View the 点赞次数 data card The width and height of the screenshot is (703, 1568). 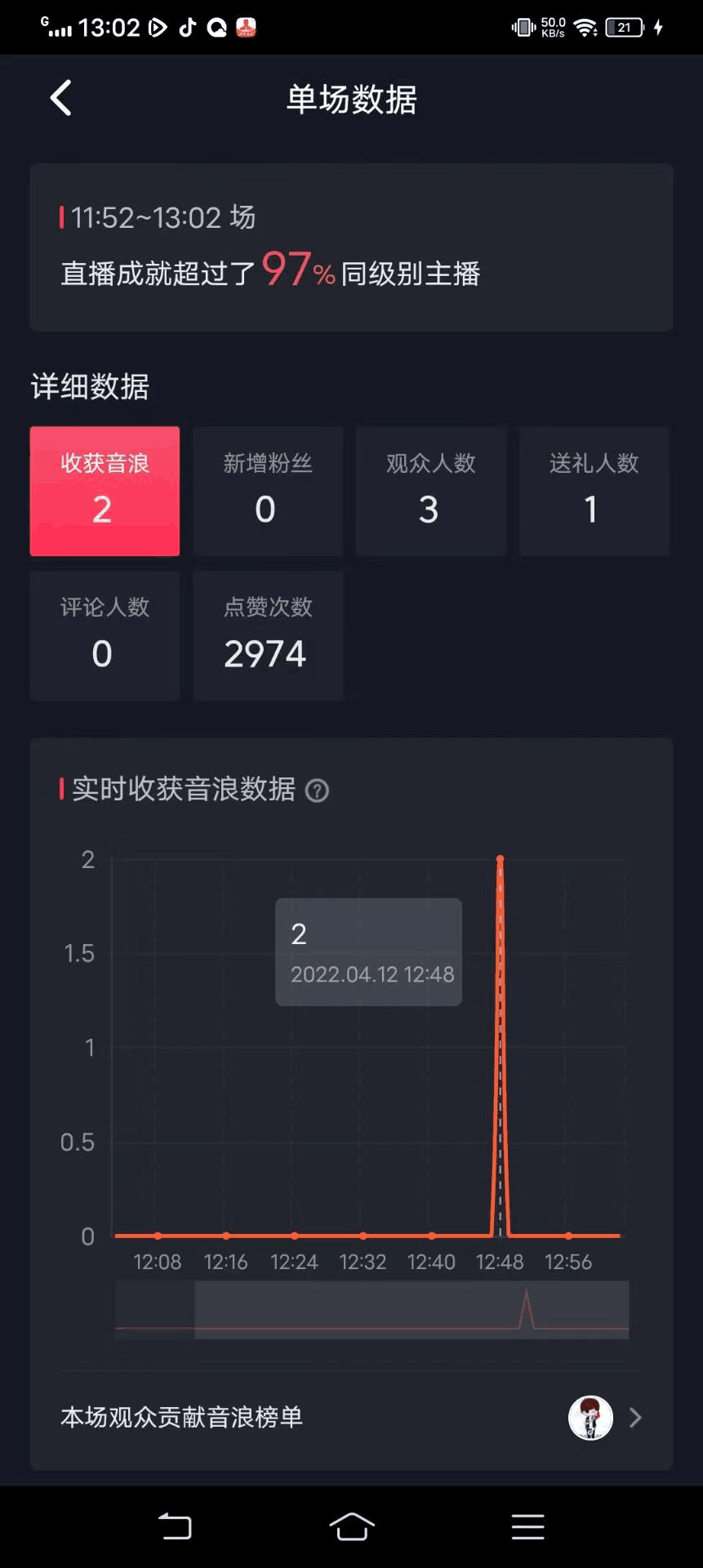(x=268, y=635)
